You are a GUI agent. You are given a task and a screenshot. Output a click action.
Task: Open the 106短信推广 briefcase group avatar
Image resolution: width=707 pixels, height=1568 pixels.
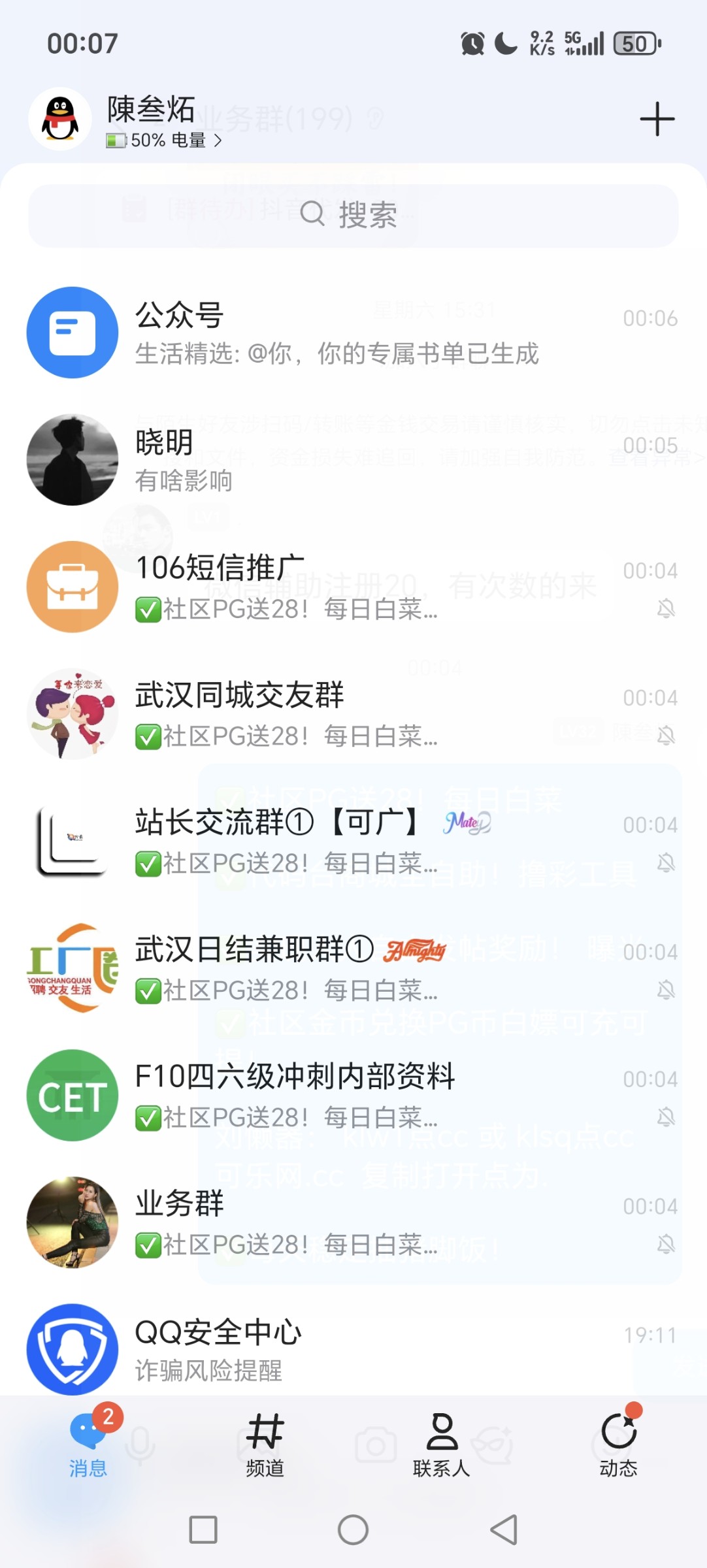click(x=72, y=587)
